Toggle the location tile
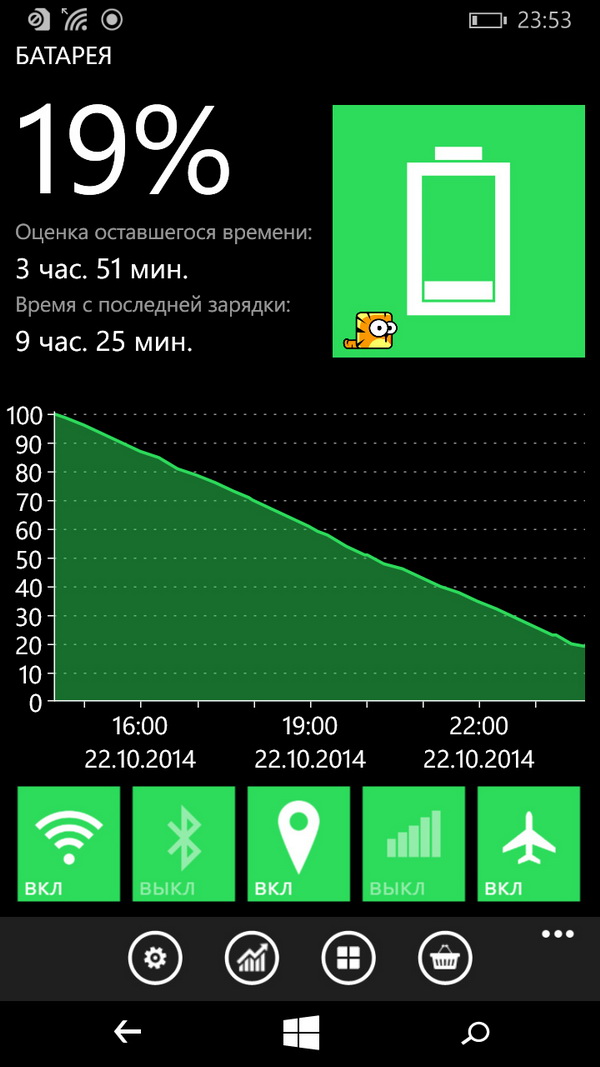 pyautogui.click(x=299, y=844)
